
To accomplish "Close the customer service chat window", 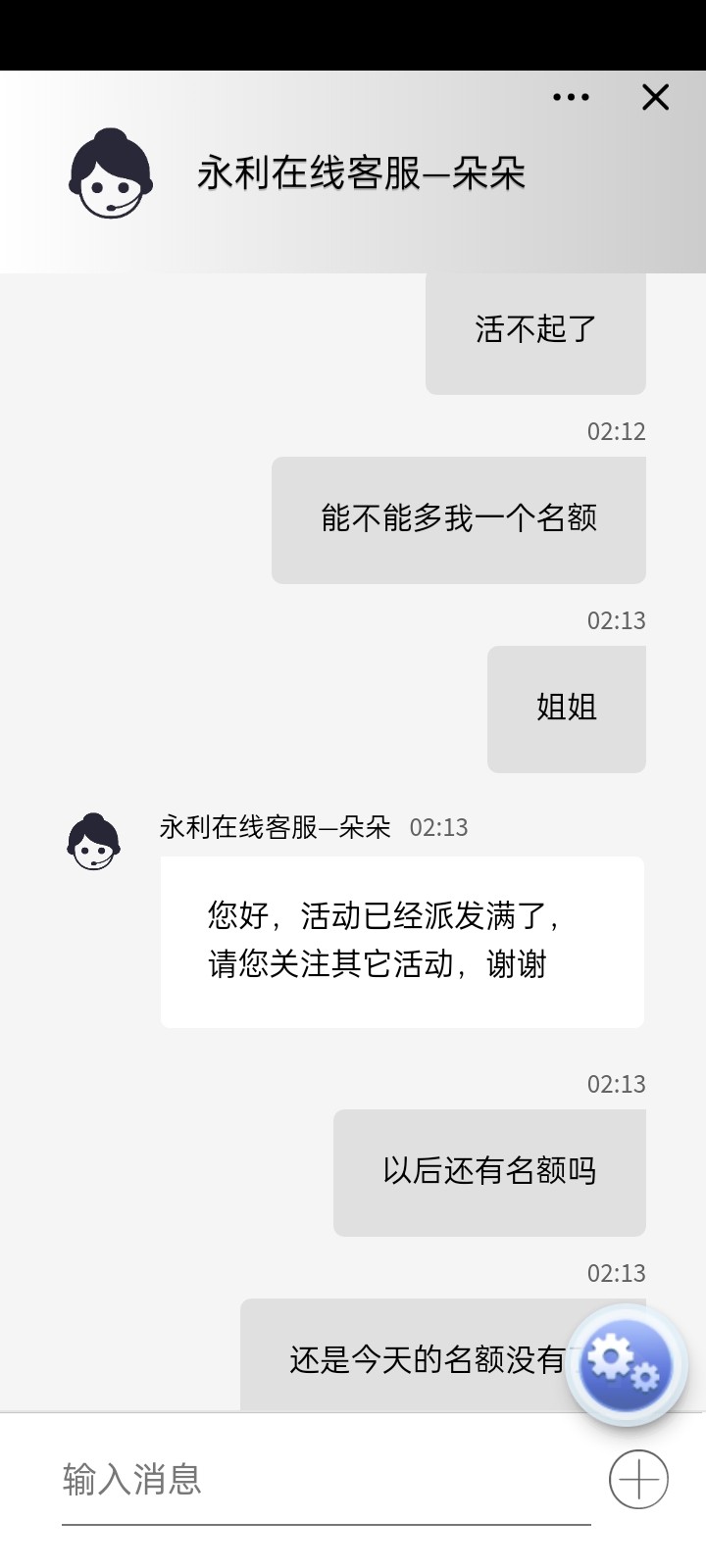I will (x=655, y=97).
